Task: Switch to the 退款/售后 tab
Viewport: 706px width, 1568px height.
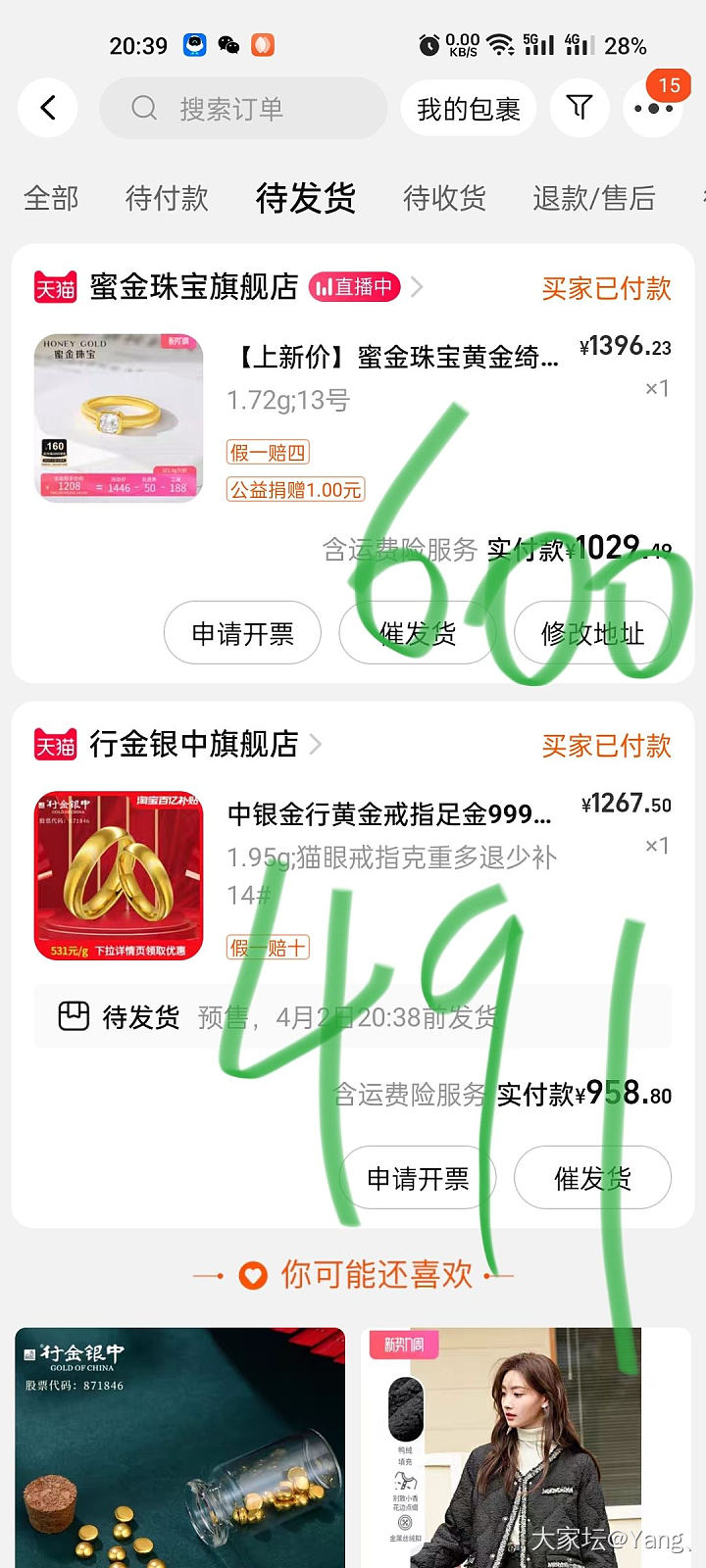Action: (593, 198)
